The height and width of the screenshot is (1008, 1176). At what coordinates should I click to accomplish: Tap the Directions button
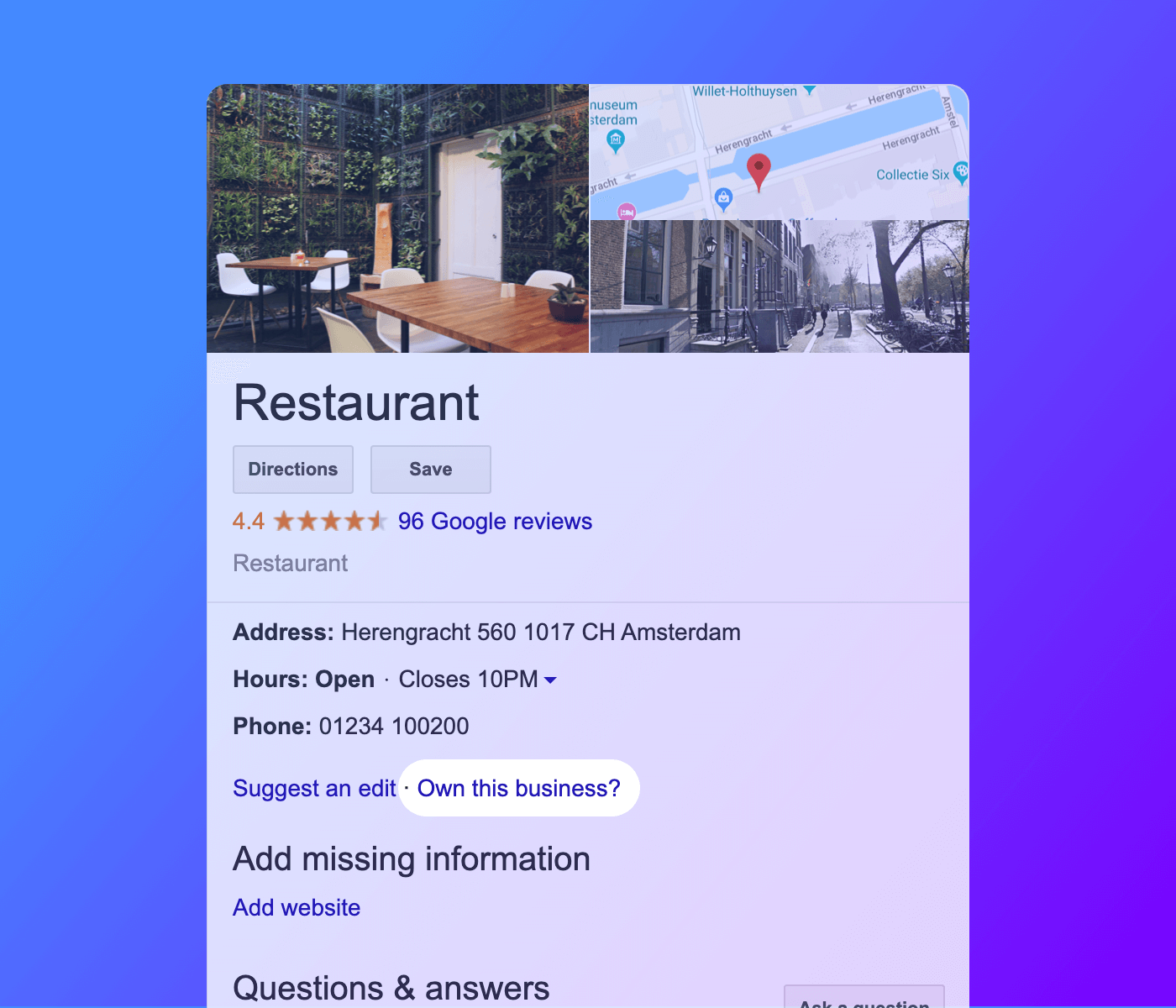(x=292, y=470)
